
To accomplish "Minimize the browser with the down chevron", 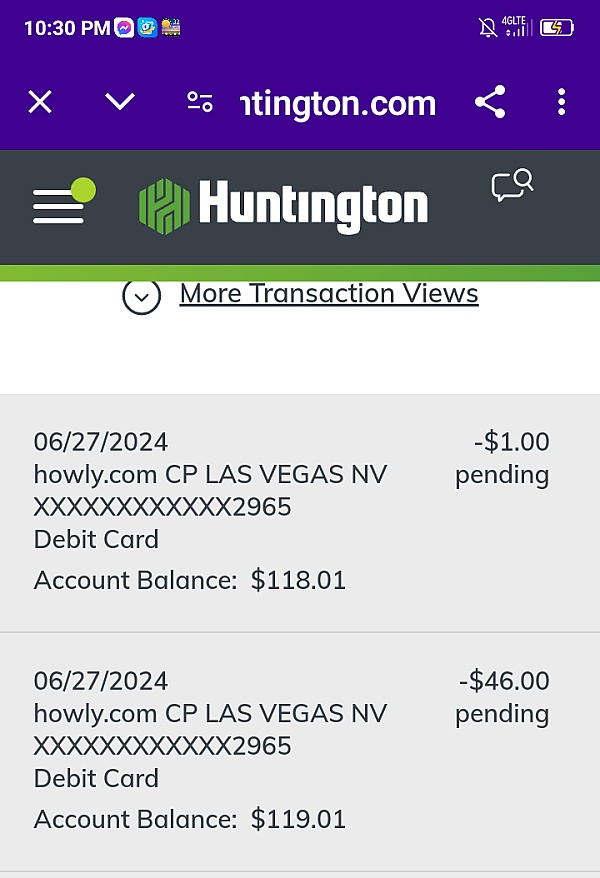I will tap(120, 102).
